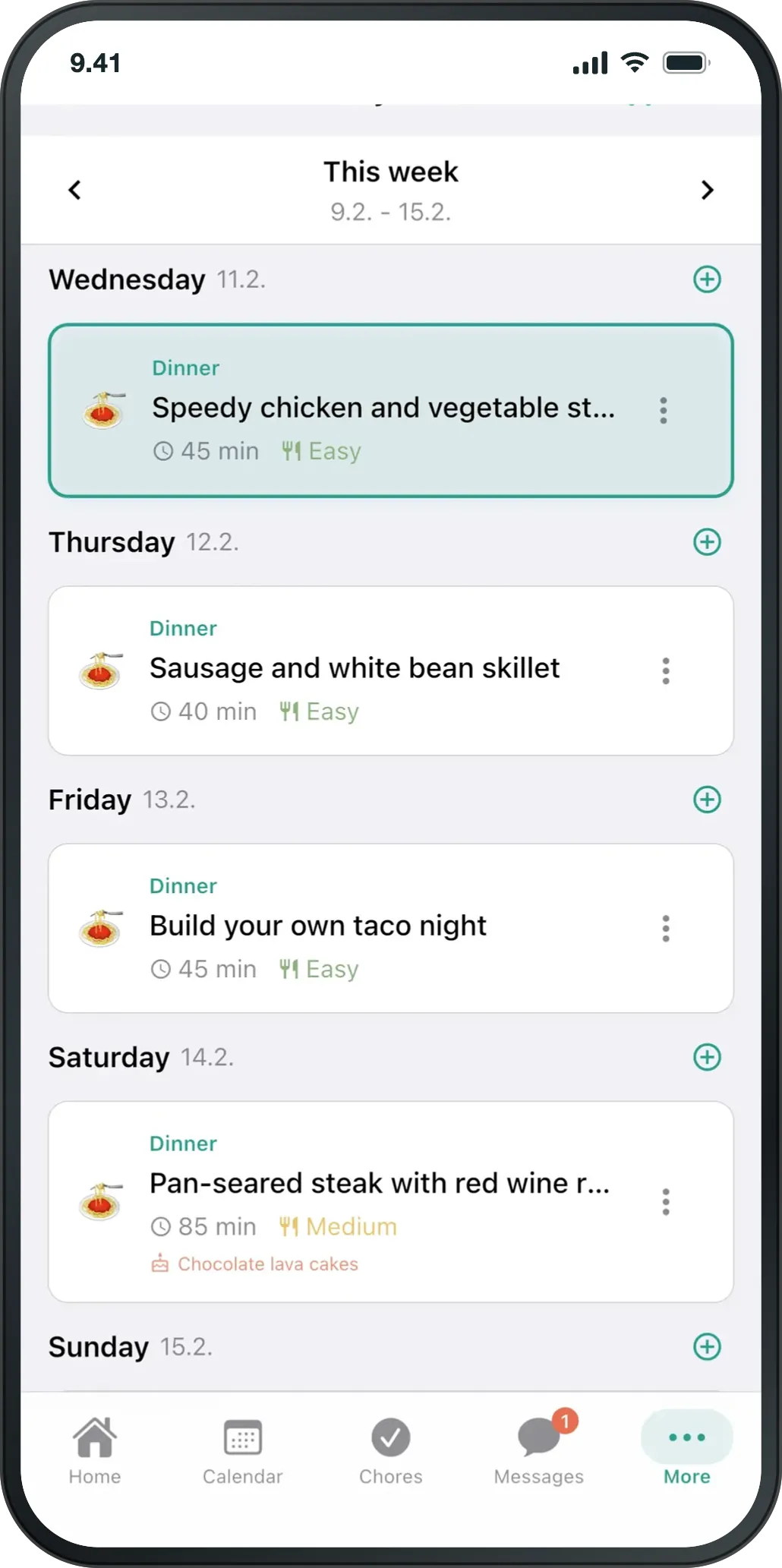Open the Speedy chicken and vegetable dinner card
Image resolution: width=782 pixels, height=1568 pixels.
[x=391, y=411]
